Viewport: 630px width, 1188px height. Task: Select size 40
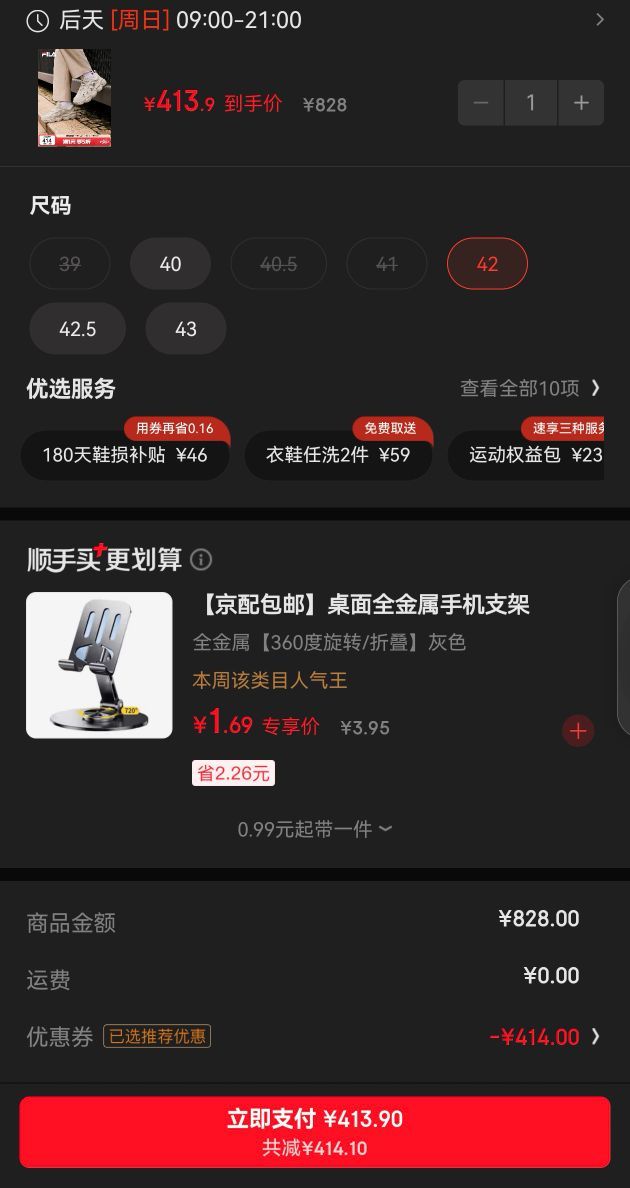(170, 264)
